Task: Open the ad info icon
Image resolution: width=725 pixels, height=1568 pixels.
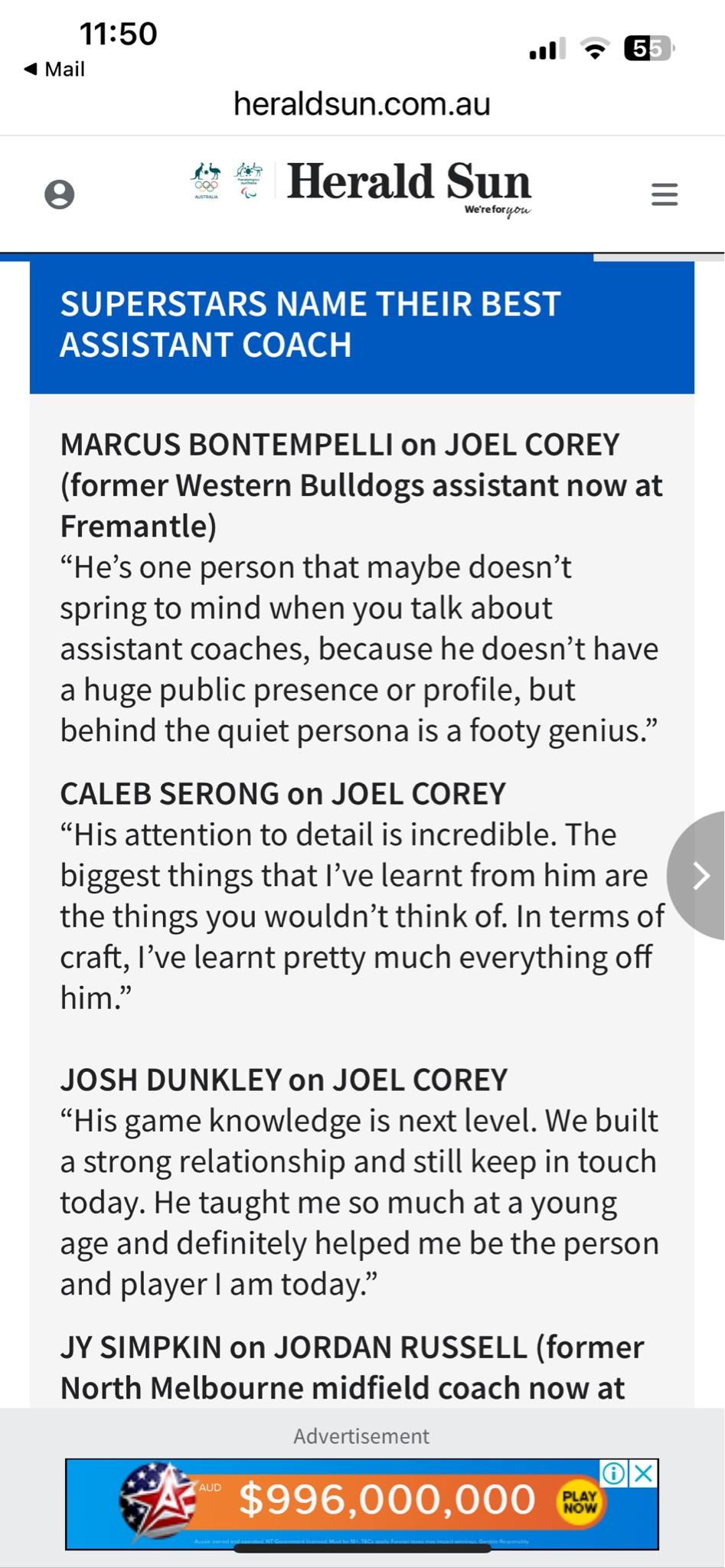Action: pyautogui.click(x=614, y=1473)
